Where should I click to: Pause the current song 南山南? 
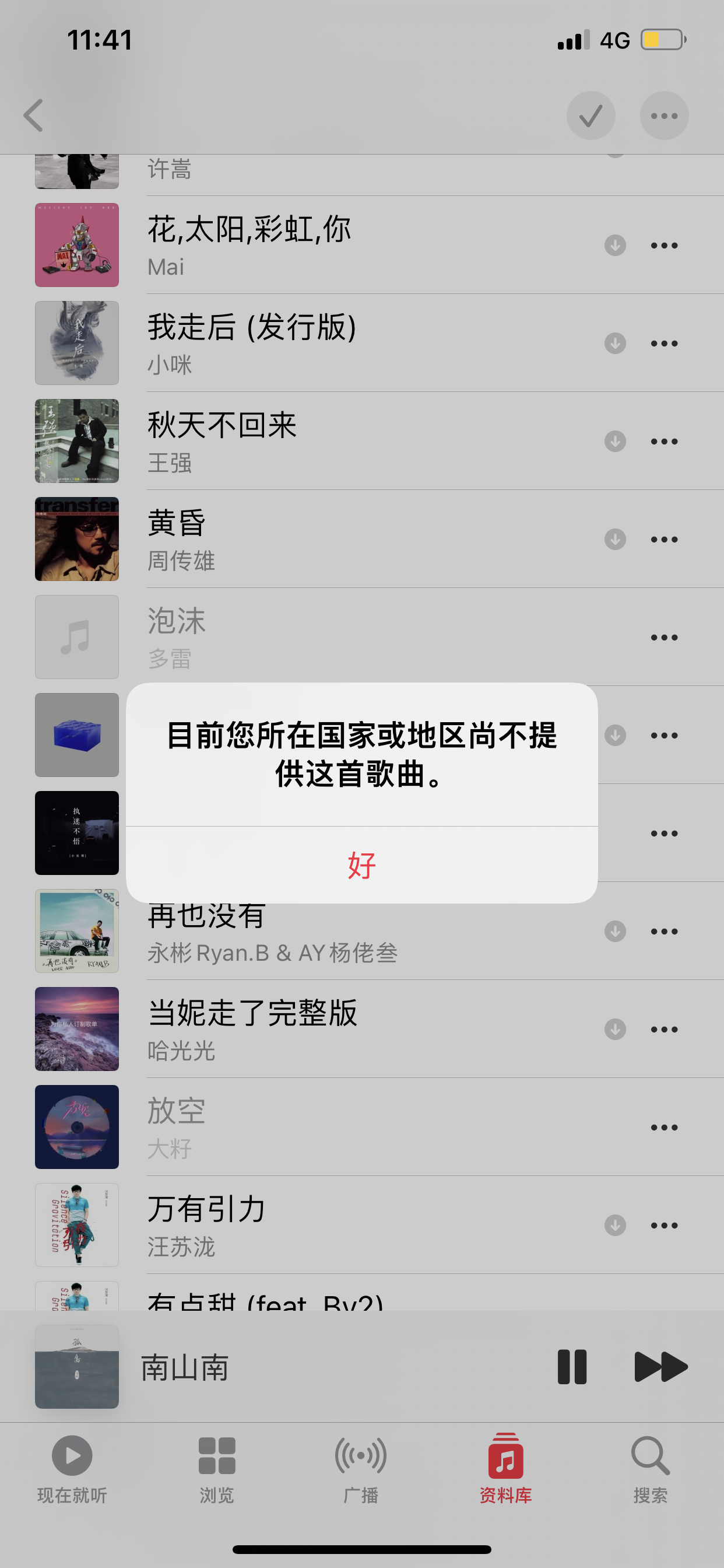tap(572, 1367)
